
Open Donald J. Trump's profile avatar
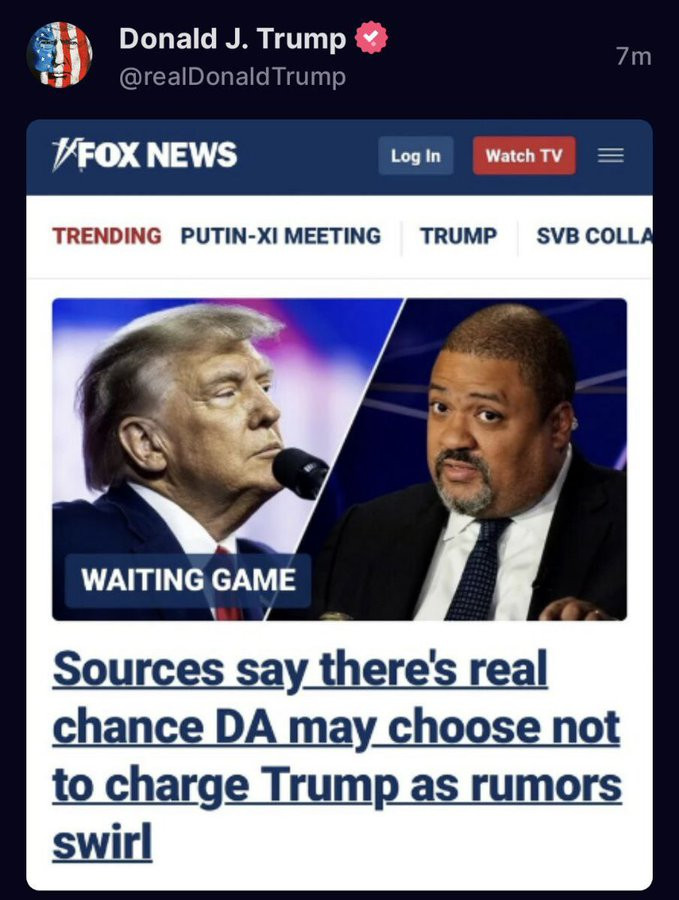click(59, 55)
